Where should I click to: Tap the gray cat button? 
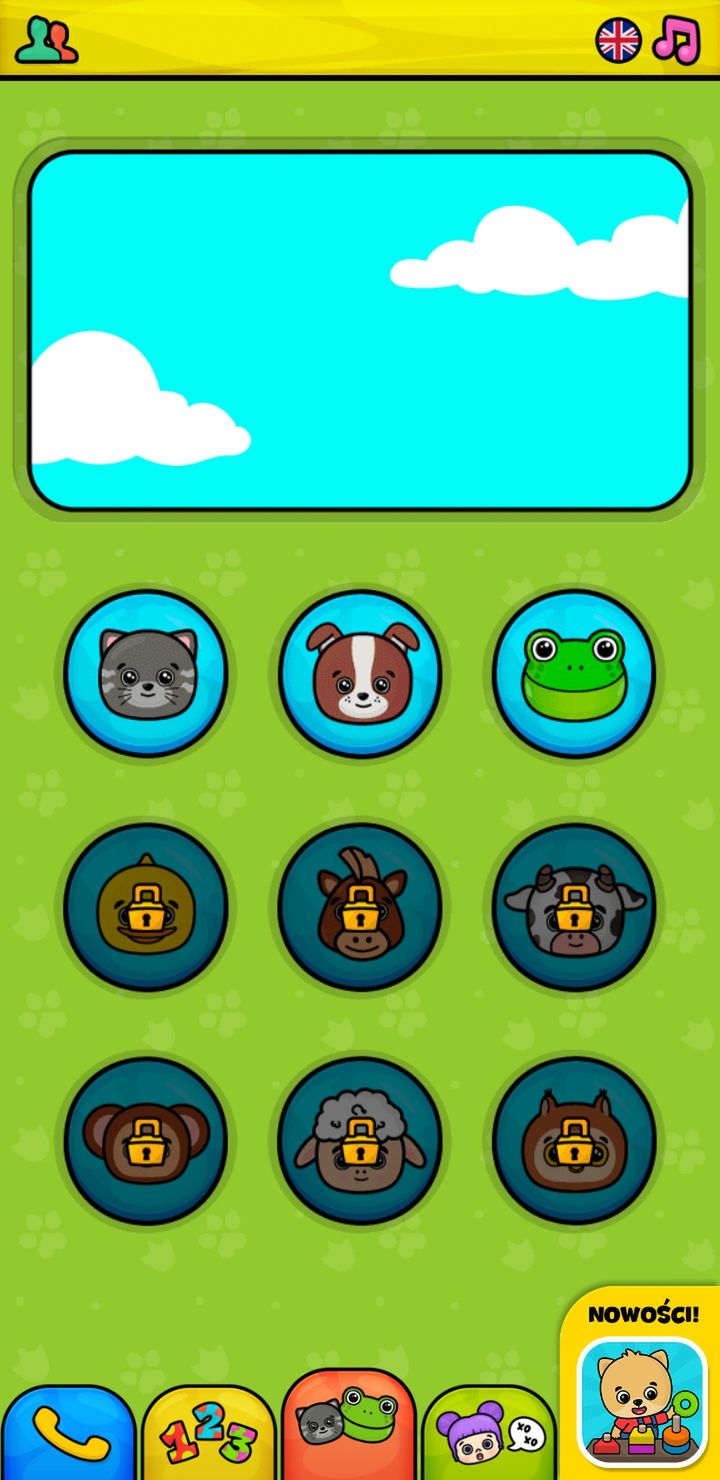[146, 673]
